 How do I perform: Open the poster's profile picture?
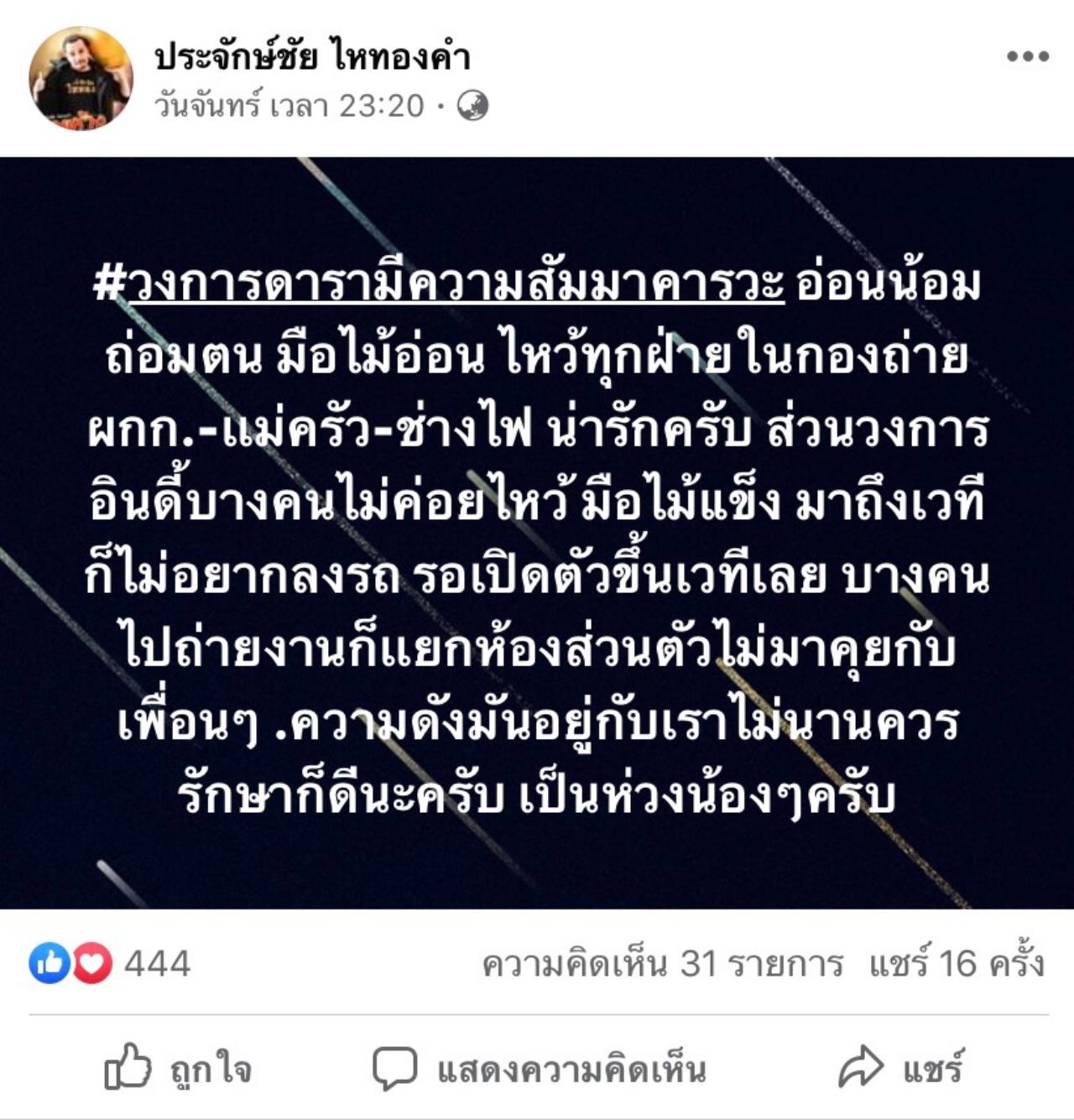pyautogui.click(x=81, y=79)
